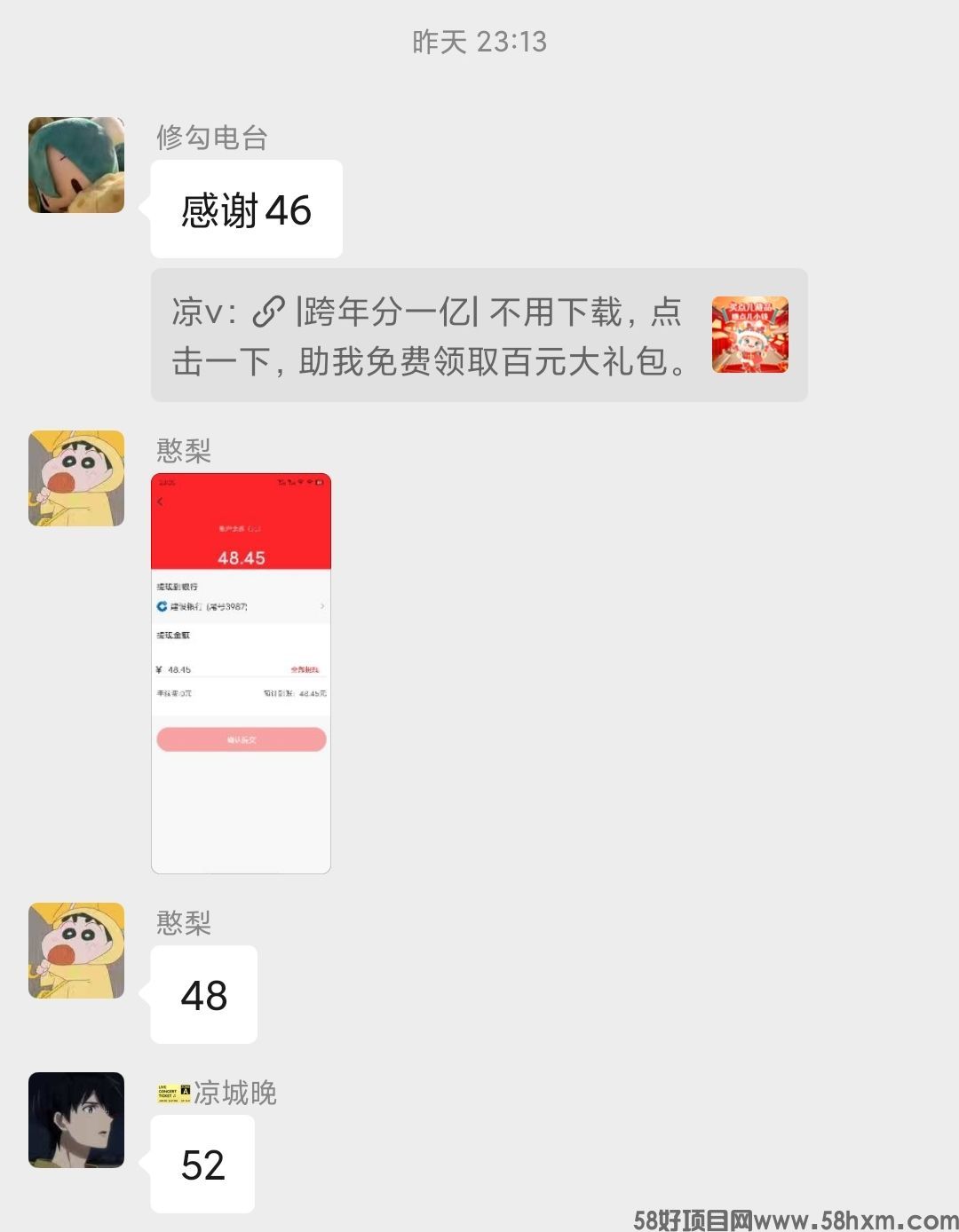The width and height of the screenshot is (959, 1232).
Task: View 憨梨's withdrawal screenshot image
Action: pyautogui.click(x=241, y=674)
